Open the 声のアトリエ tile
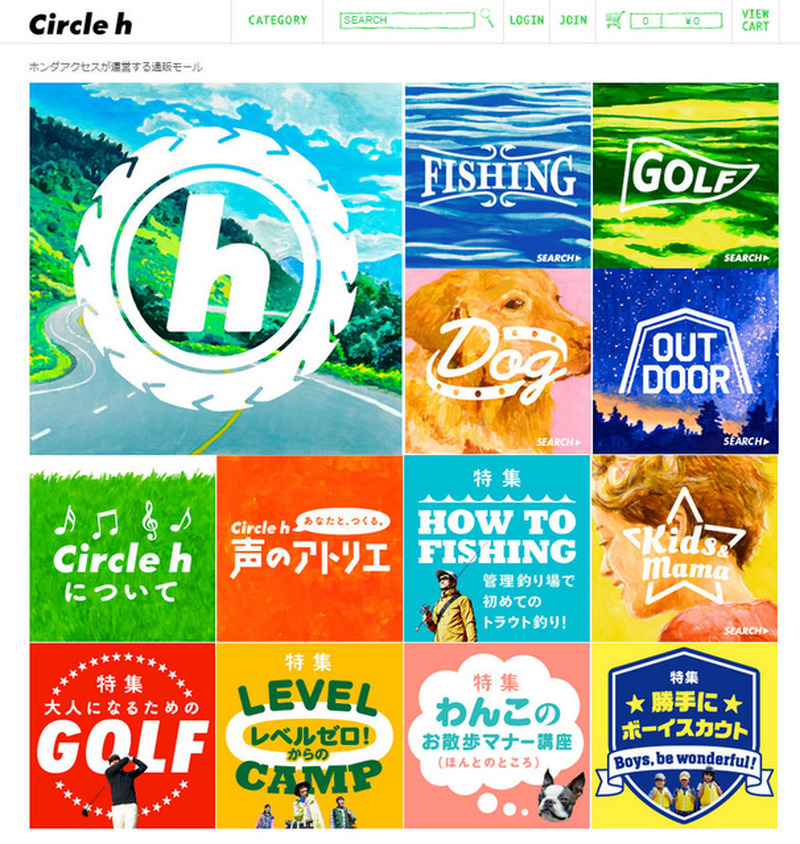The width and height of the screenshot is (800, 844). tap(310, 549)
